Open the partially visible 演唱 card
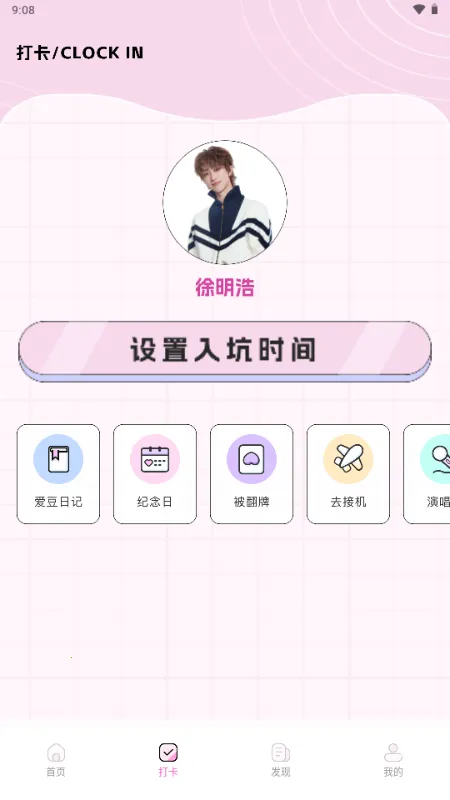The height and width of the screenshot is (800, 450). pos(427,473)
